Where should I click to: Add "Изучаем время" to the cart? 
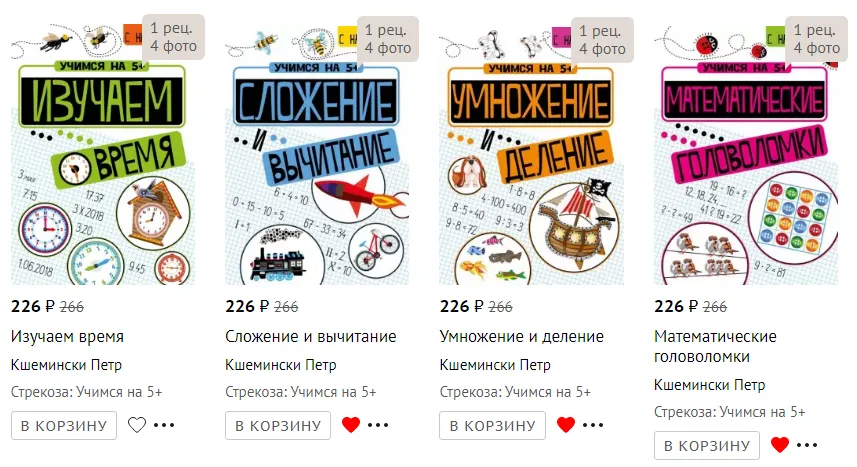(64, 425)
